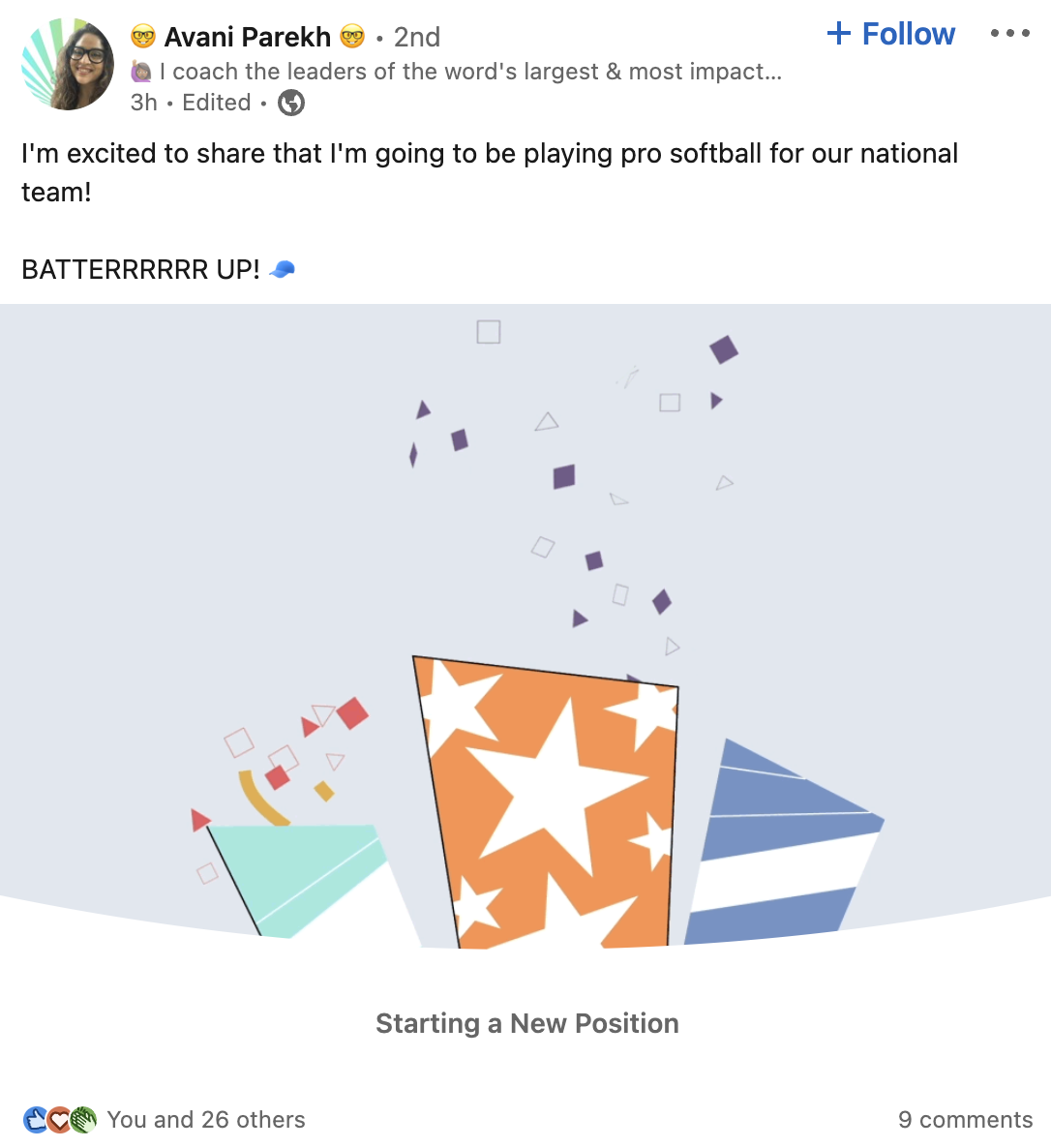Viewport: 1051px width, 1148px height.
Task: Open the post's three-dot overflow menu
Action: coord(1009,34)
